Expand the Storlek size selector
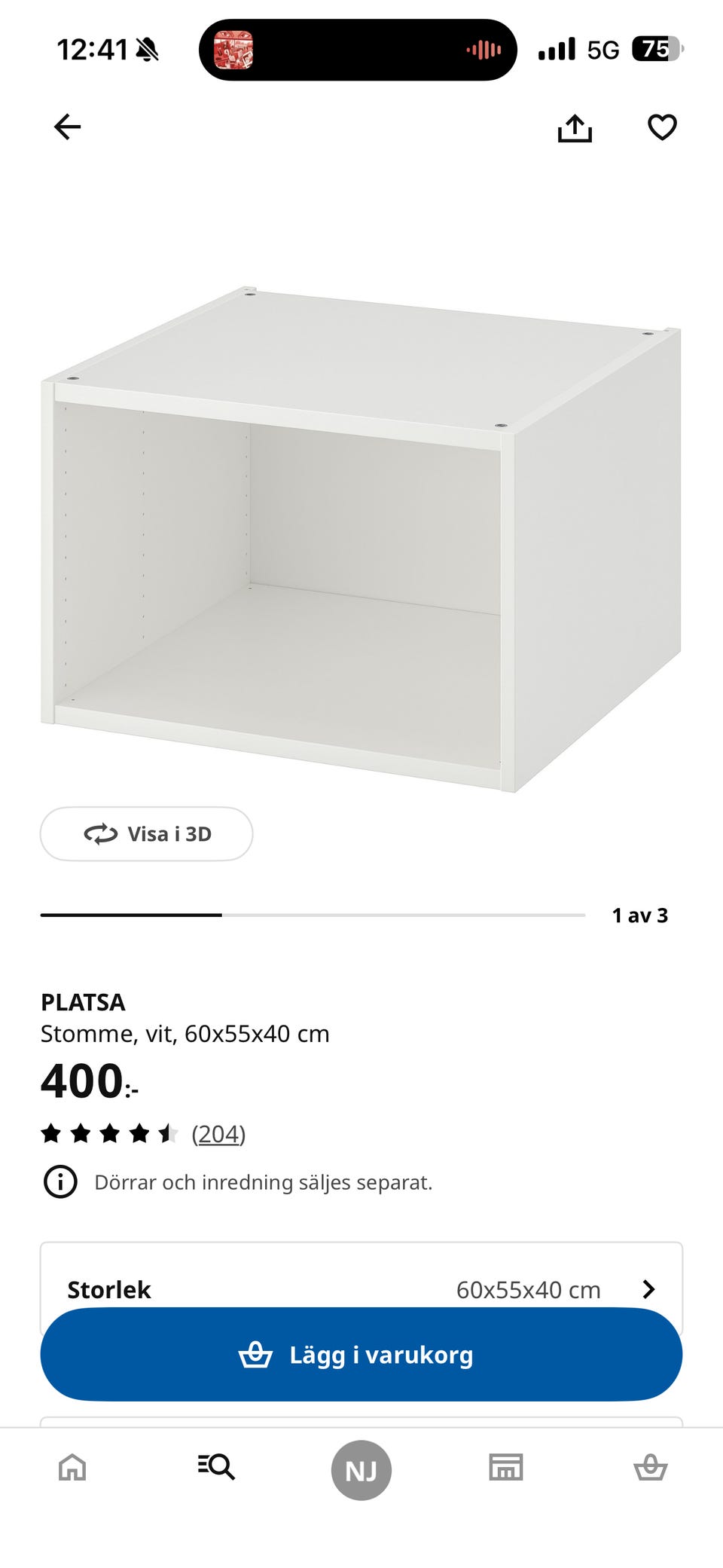723x1568 pixels. 361,1288
